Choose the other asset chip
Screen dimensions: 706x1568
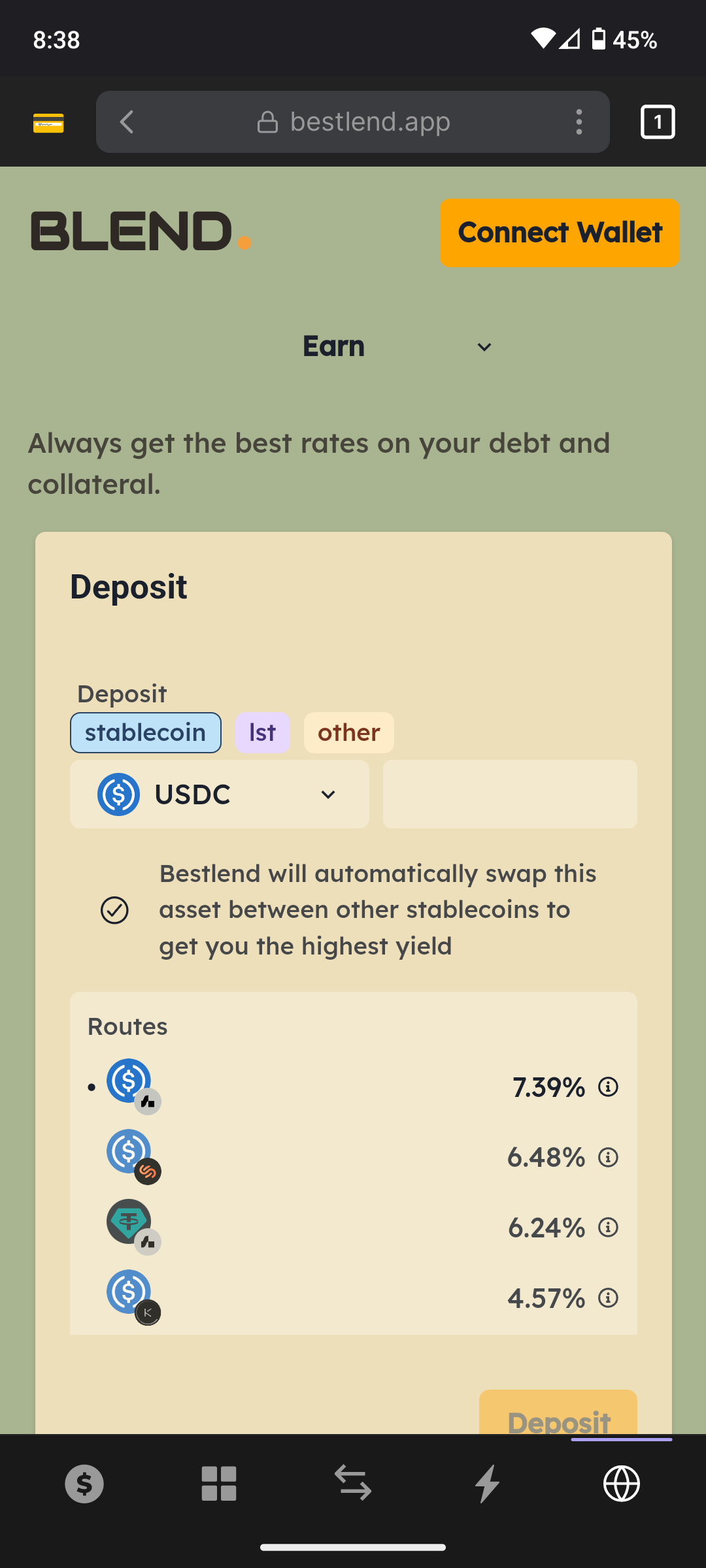click(349, 732)
